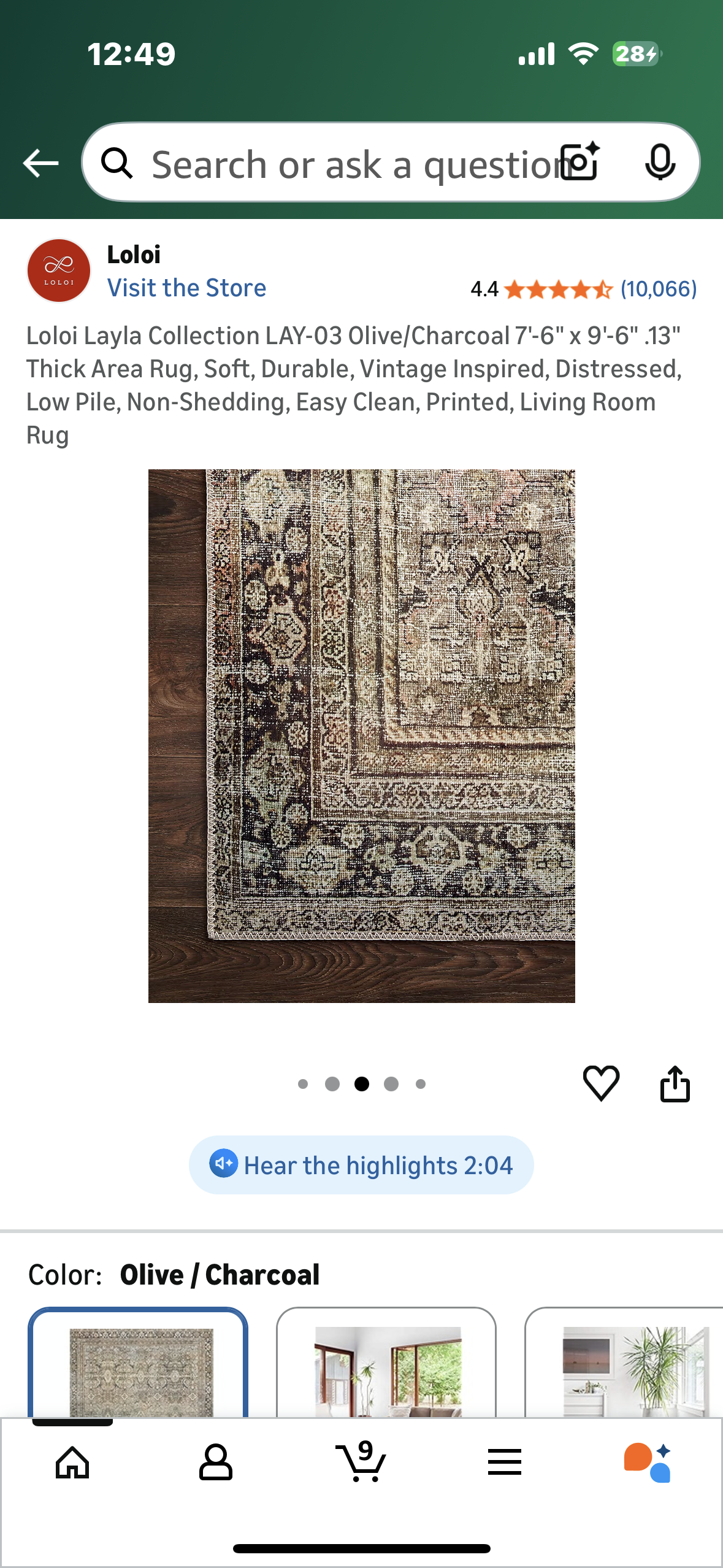Screen dimensions: 723x1568
Task: Tap the back arrow to previous page
Action: pyautogui.click(x=39, y=162)
